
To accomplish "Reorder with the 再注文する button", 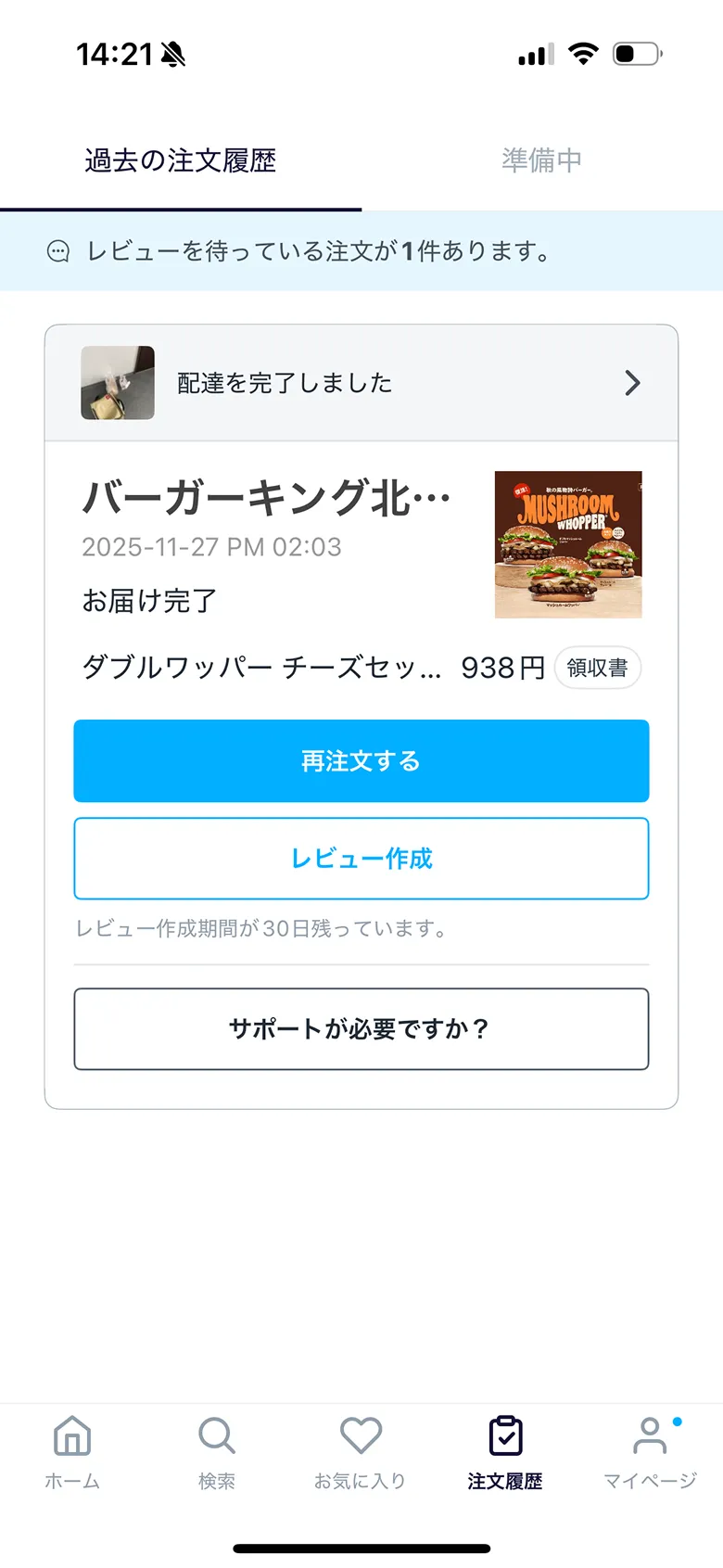I will pos(361,760).
